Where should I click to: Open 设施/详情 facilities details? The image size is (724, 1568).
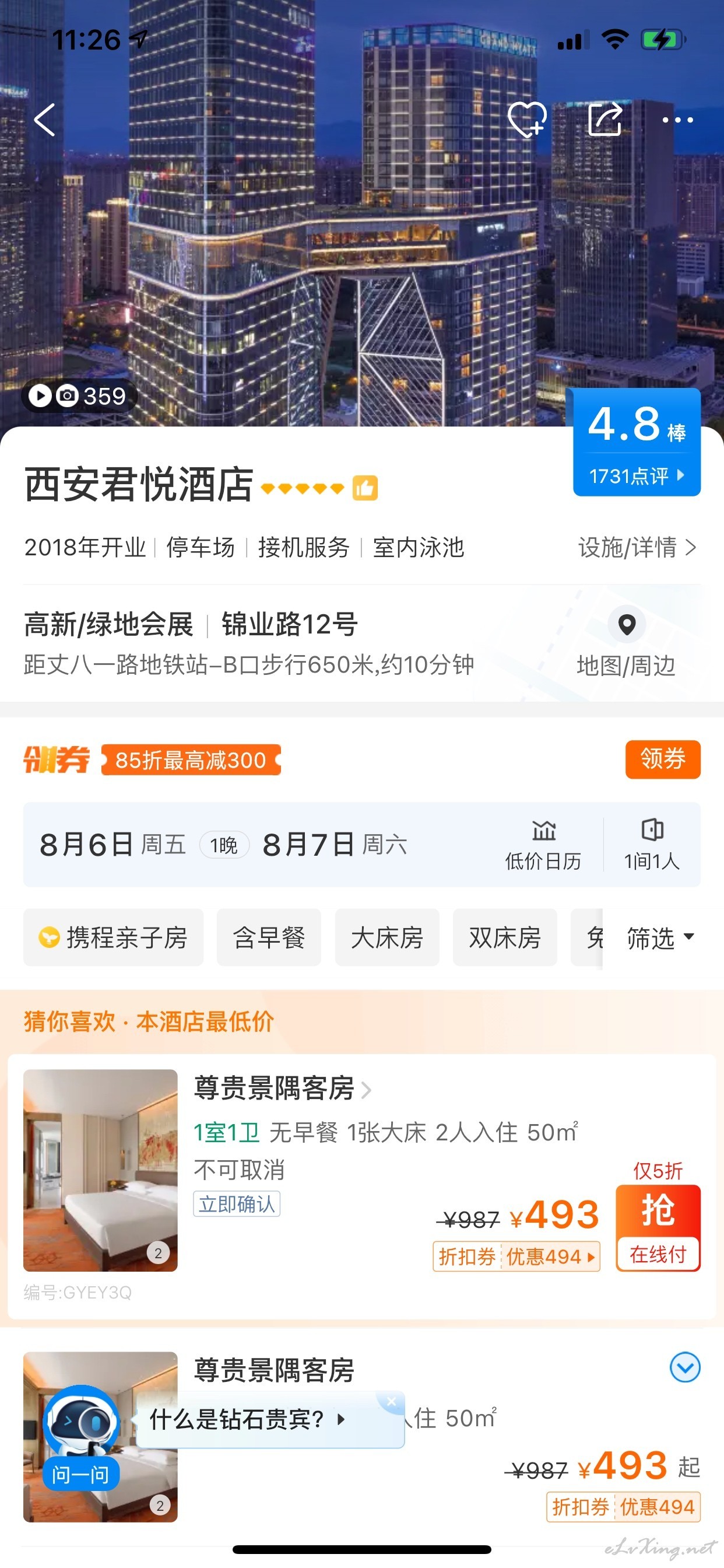(x=637, y=547)
